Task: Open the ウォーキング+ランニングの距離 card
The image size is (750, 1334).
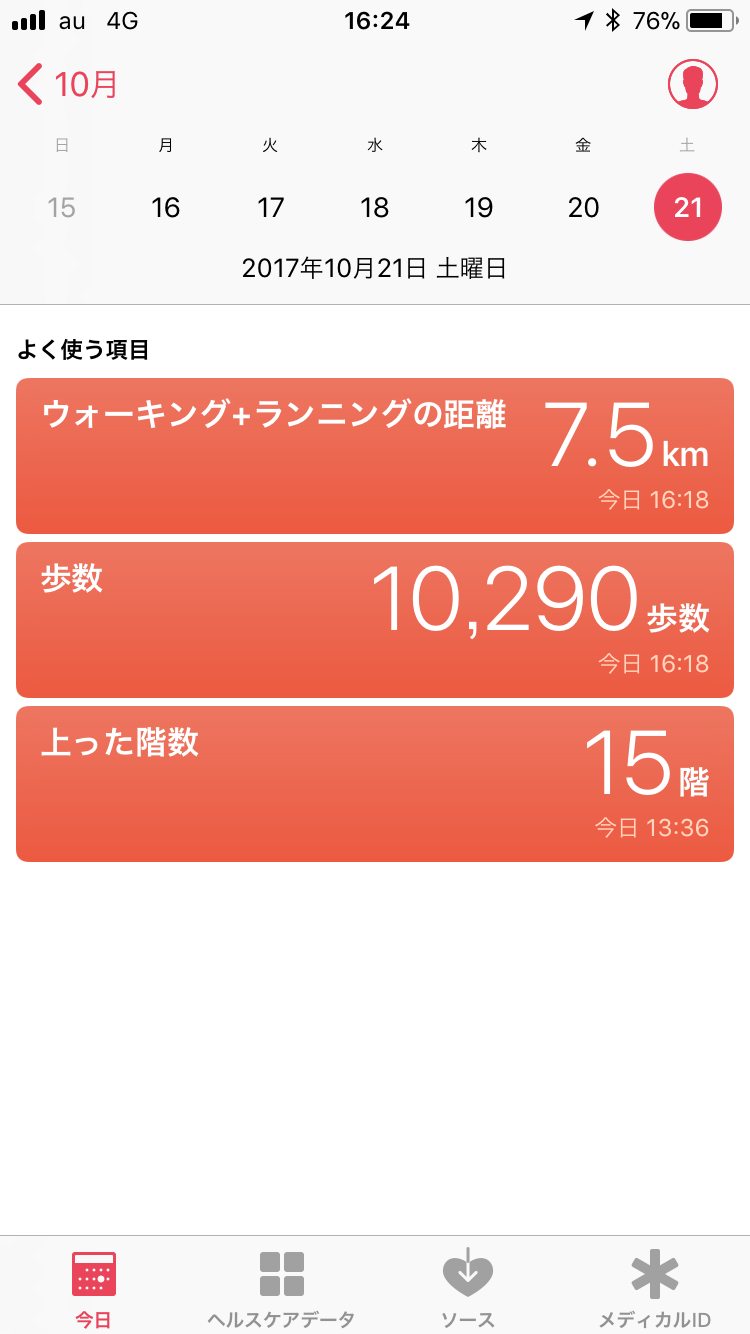Action: 375,456
